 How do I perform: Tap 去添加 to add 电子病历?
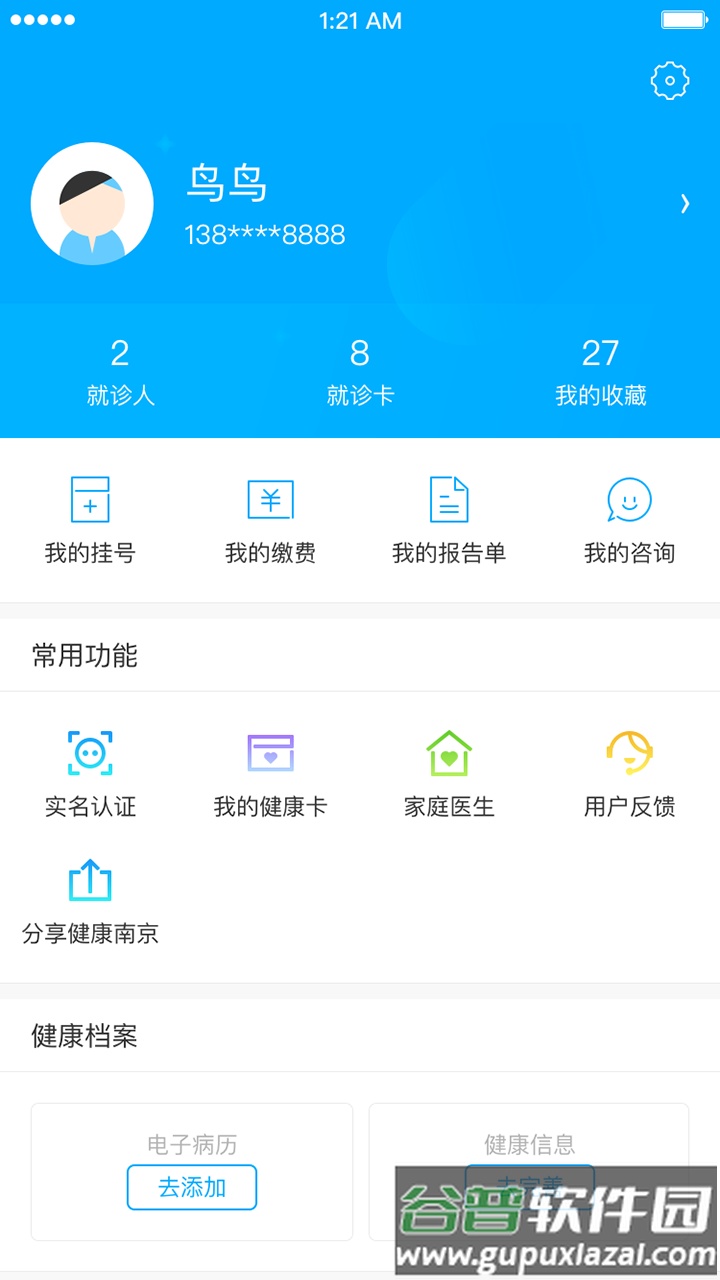[191, 1188]
